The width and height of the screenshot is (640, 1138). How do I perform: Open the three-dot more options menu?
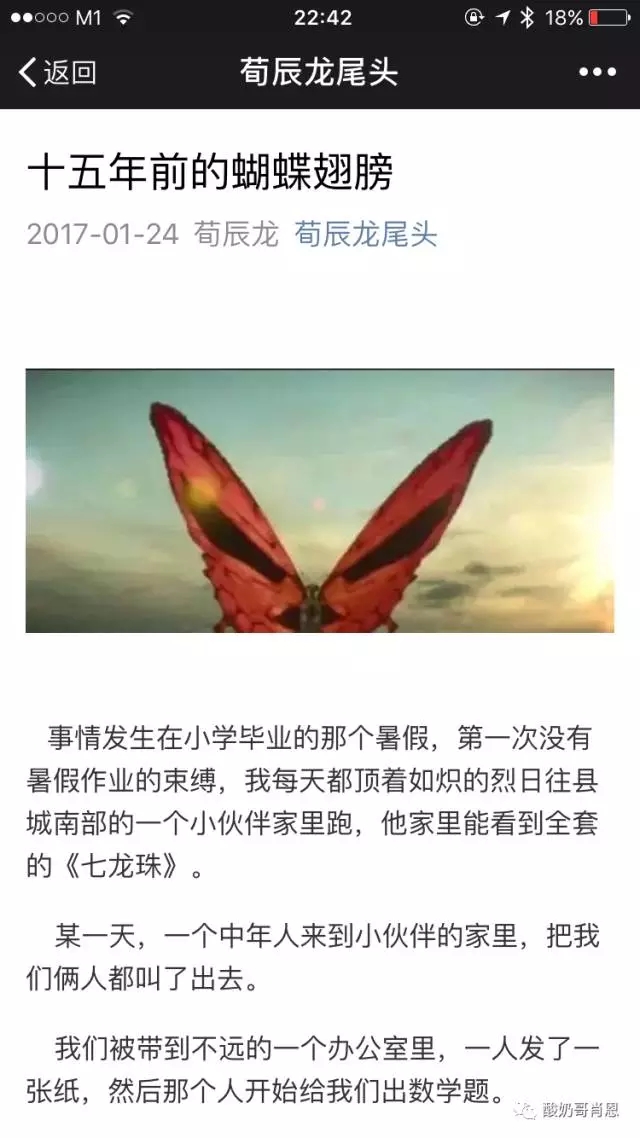tap(597, 72)
